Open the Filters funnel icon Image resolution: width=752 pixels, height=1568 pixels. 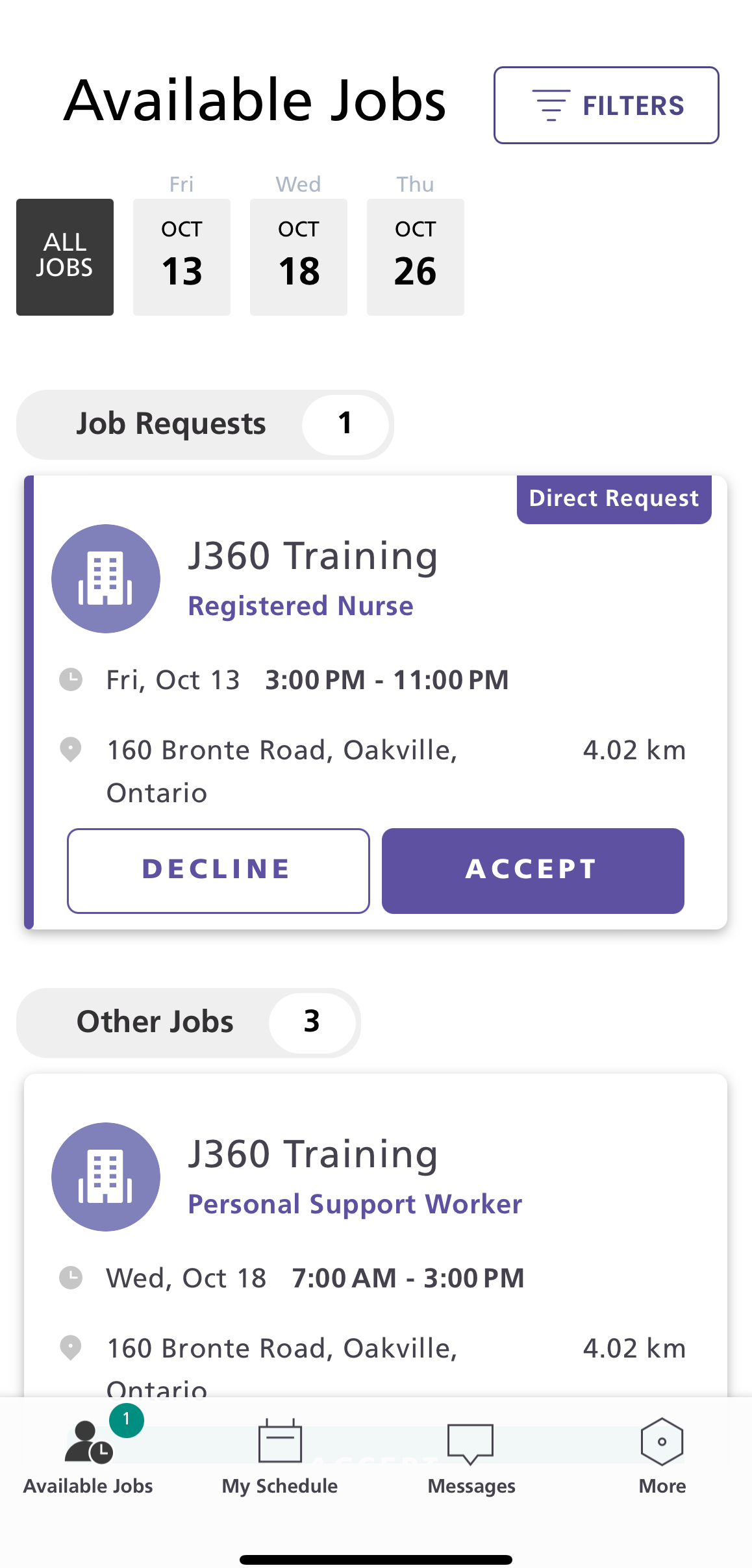[x=605, y=105]
